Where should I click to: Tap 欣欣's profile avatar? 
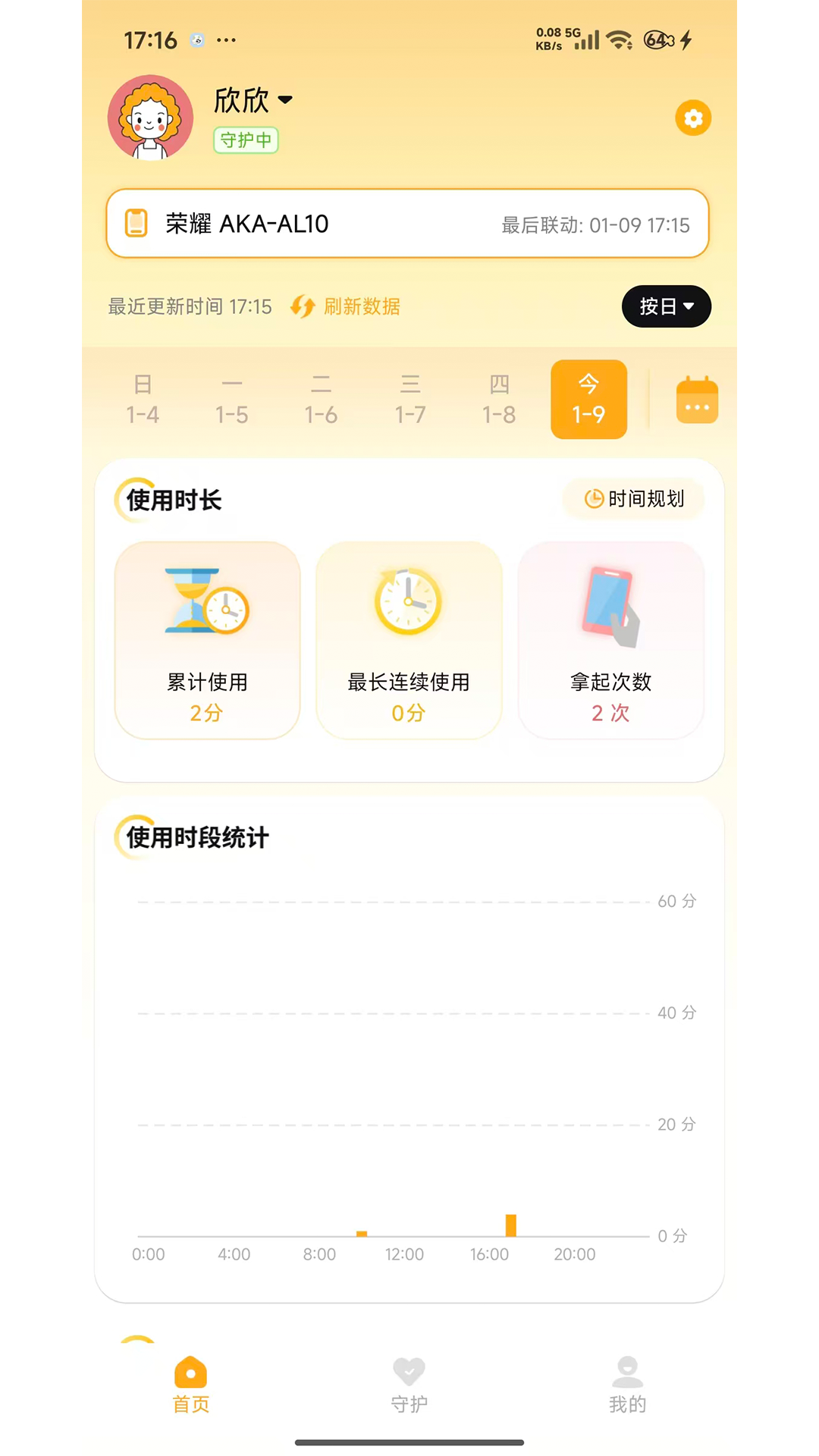point(150,118)
